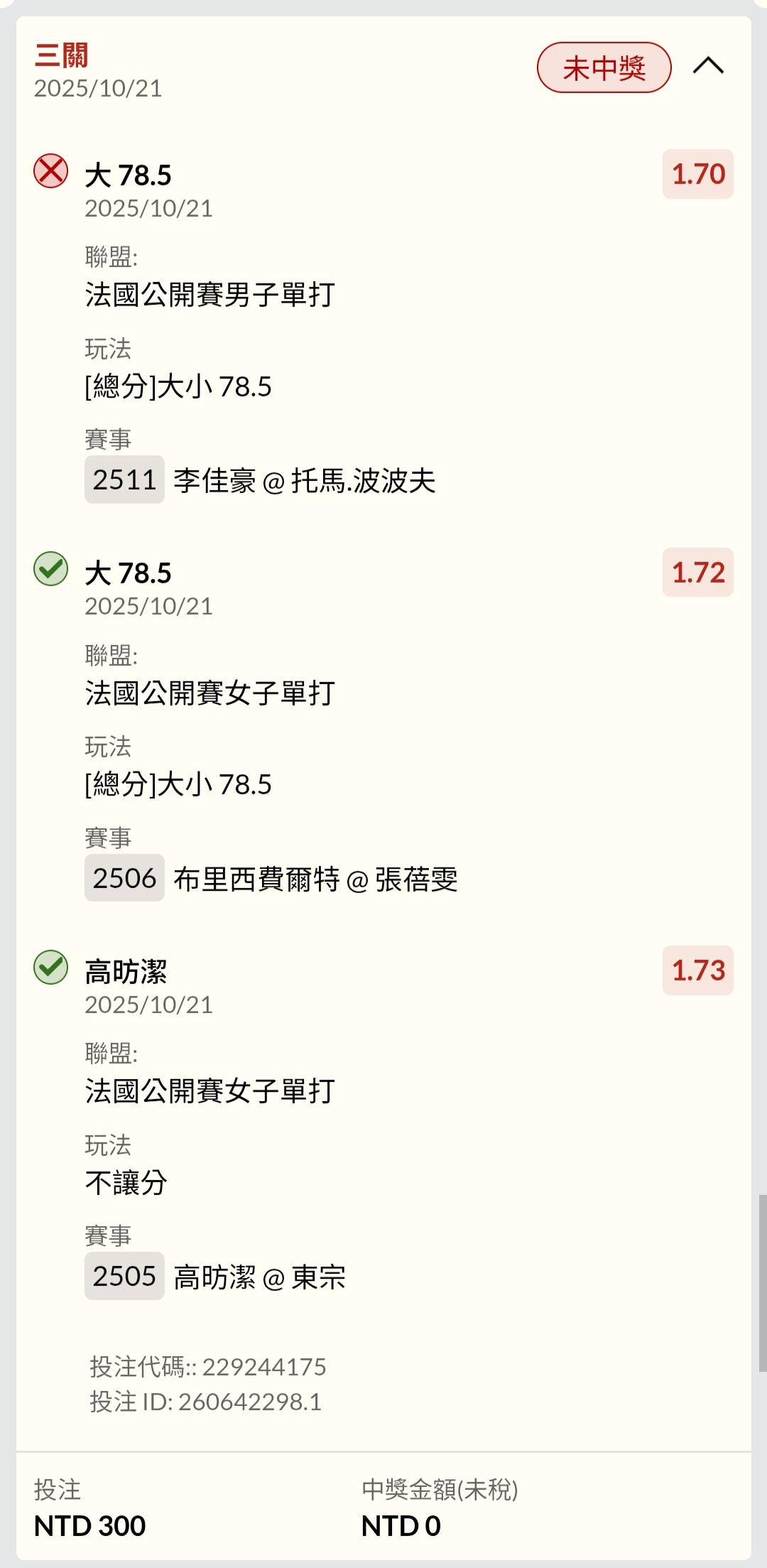Collapse the 三關 bet details chevron

pyautogui.click(x=707, y=67)
